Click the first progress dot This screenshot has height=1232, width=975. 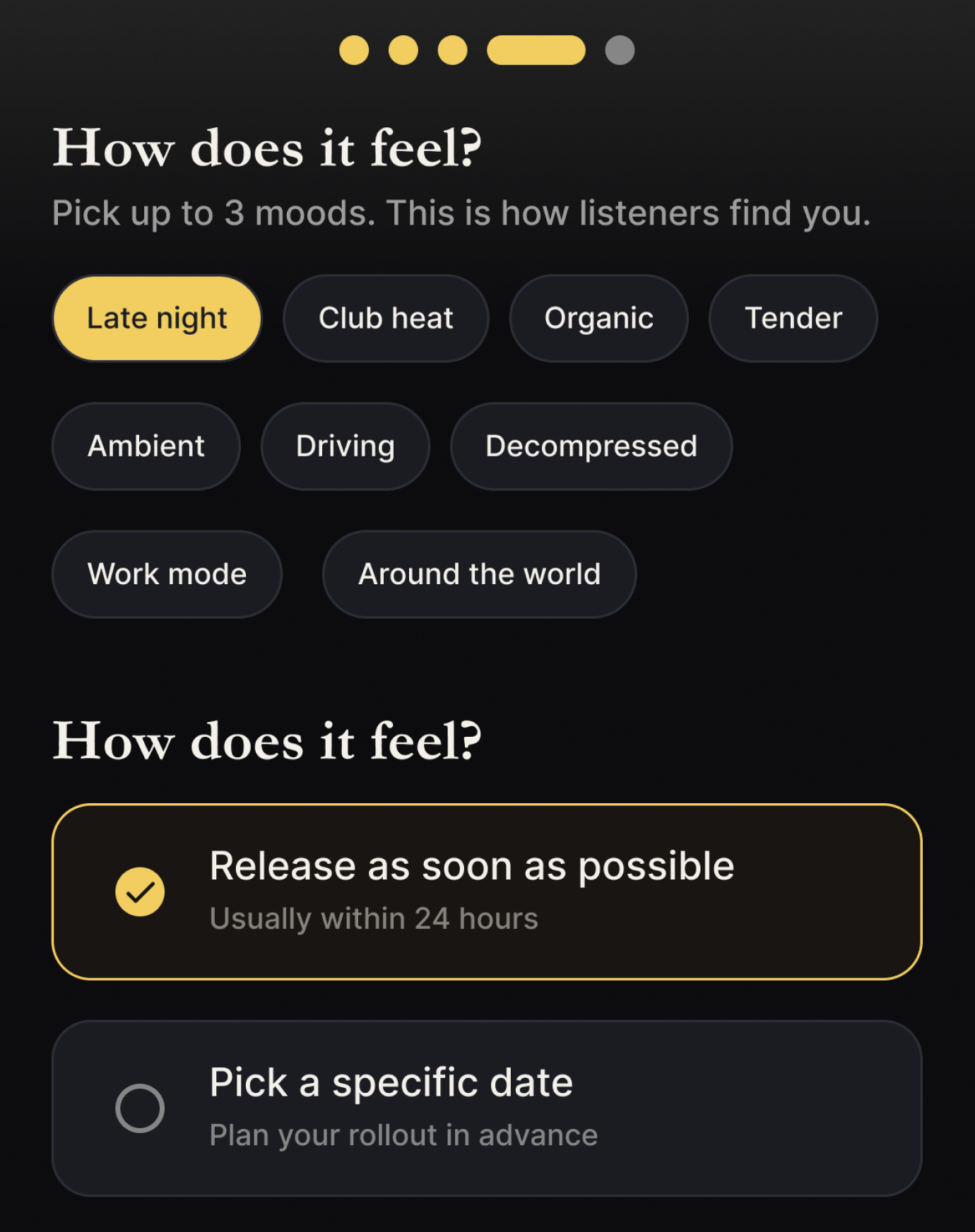click(353, 49)
